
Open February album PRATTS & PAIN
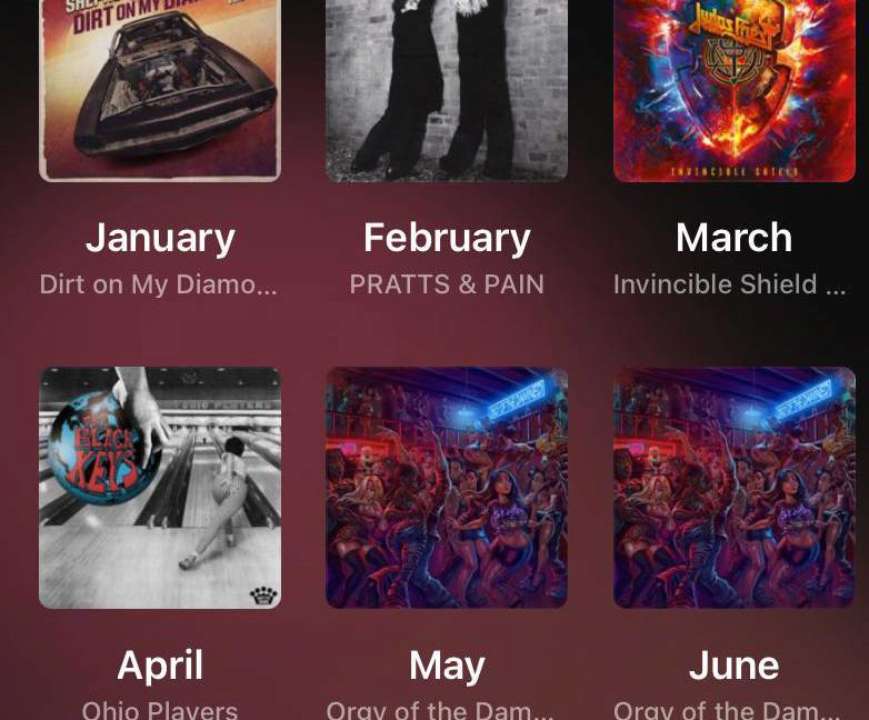[447, 90]
